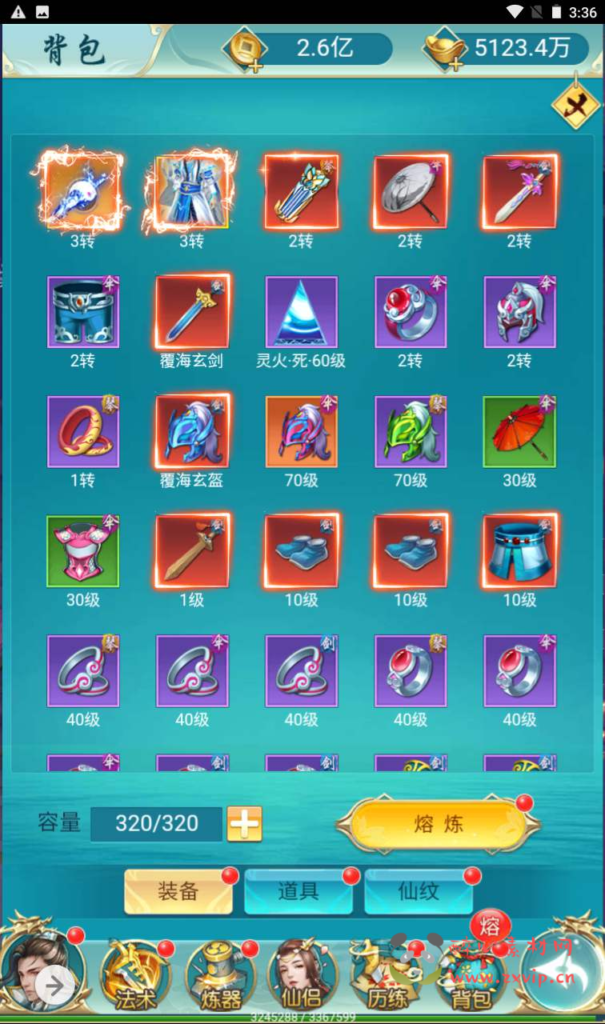Select the 灵火·死·60级 item
This screenshot has width=605, height=1024.
[301, 312]
